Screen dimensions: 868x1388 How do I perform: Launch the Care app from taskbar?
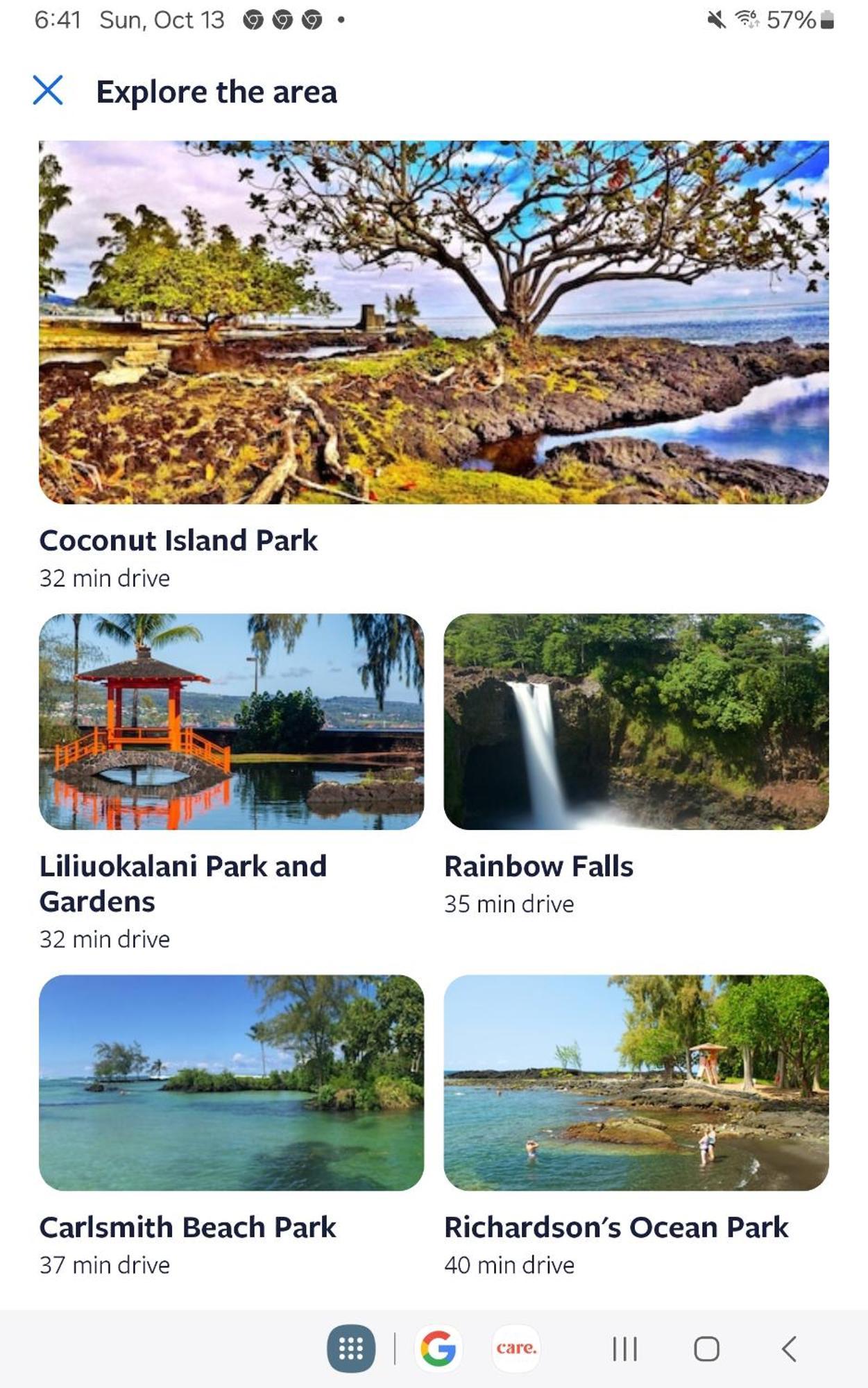[x=516, y=1348]
